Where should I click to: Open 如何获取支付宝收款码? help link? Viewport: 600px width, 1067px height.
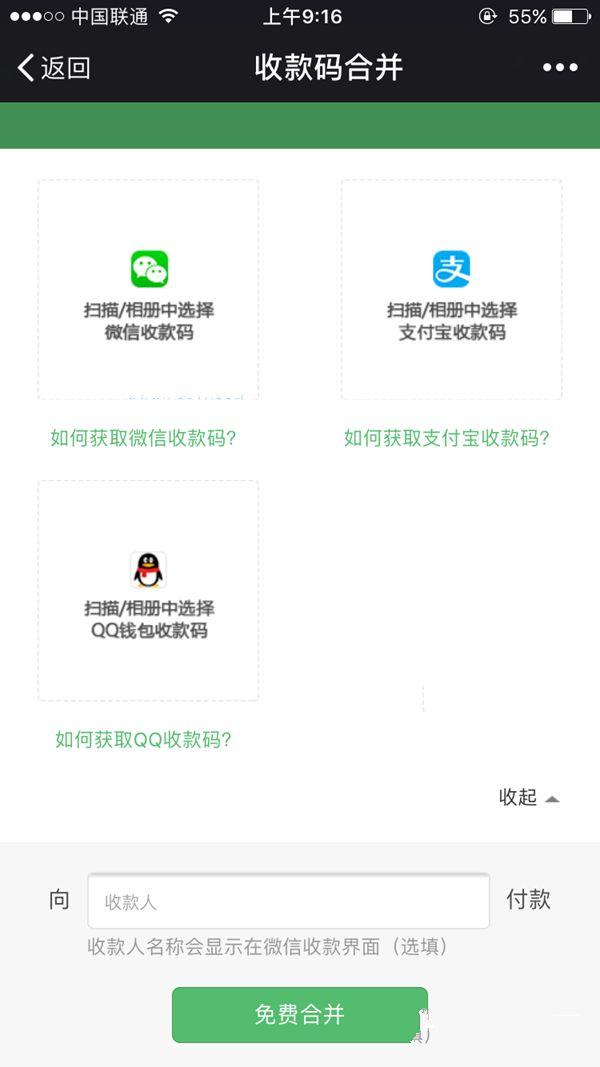(x=447, y=438)
